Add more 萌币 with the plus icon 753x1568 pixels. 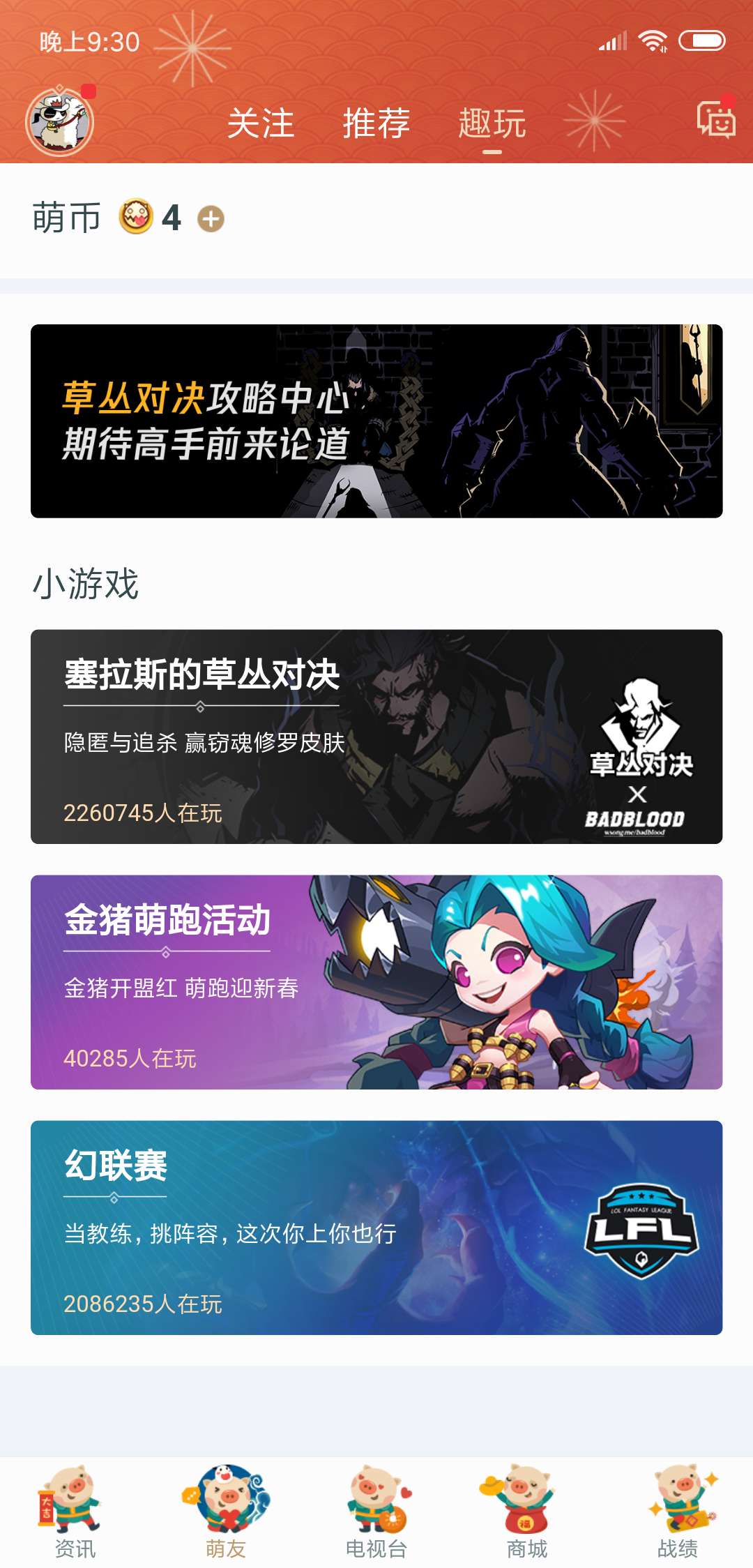(x=211, y=219)
